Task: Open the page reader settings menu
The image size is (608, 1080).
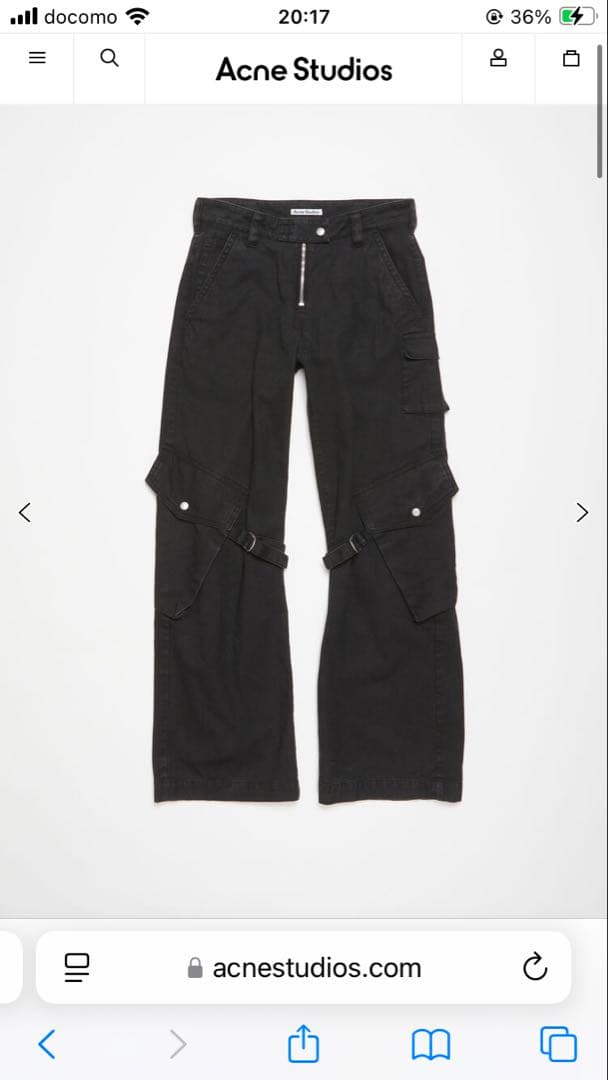Action: [77, 966]
